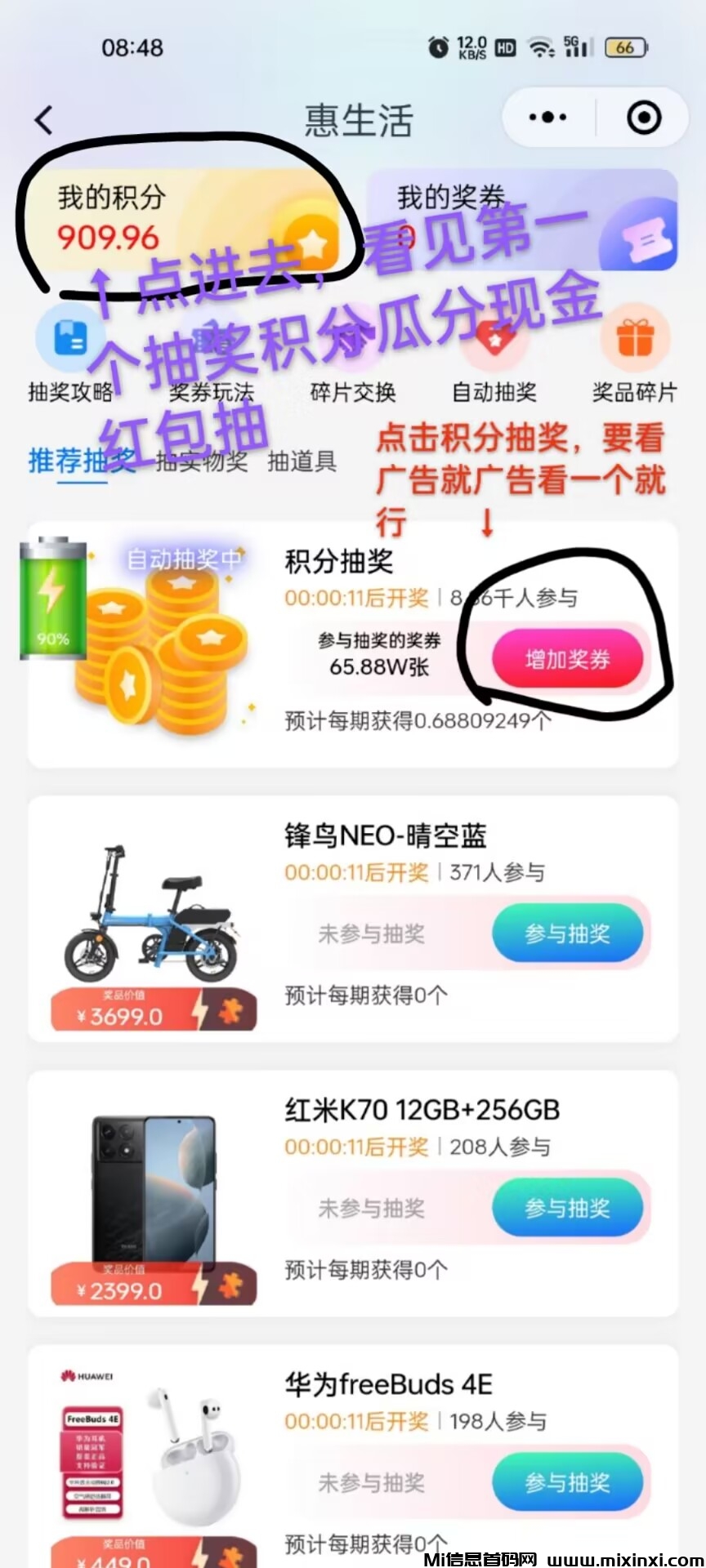Open 碎片交换 exchange
Image resolution: width=706 pixels, height=1568 pixels.
pyautogui.click(x=353, y=353)
